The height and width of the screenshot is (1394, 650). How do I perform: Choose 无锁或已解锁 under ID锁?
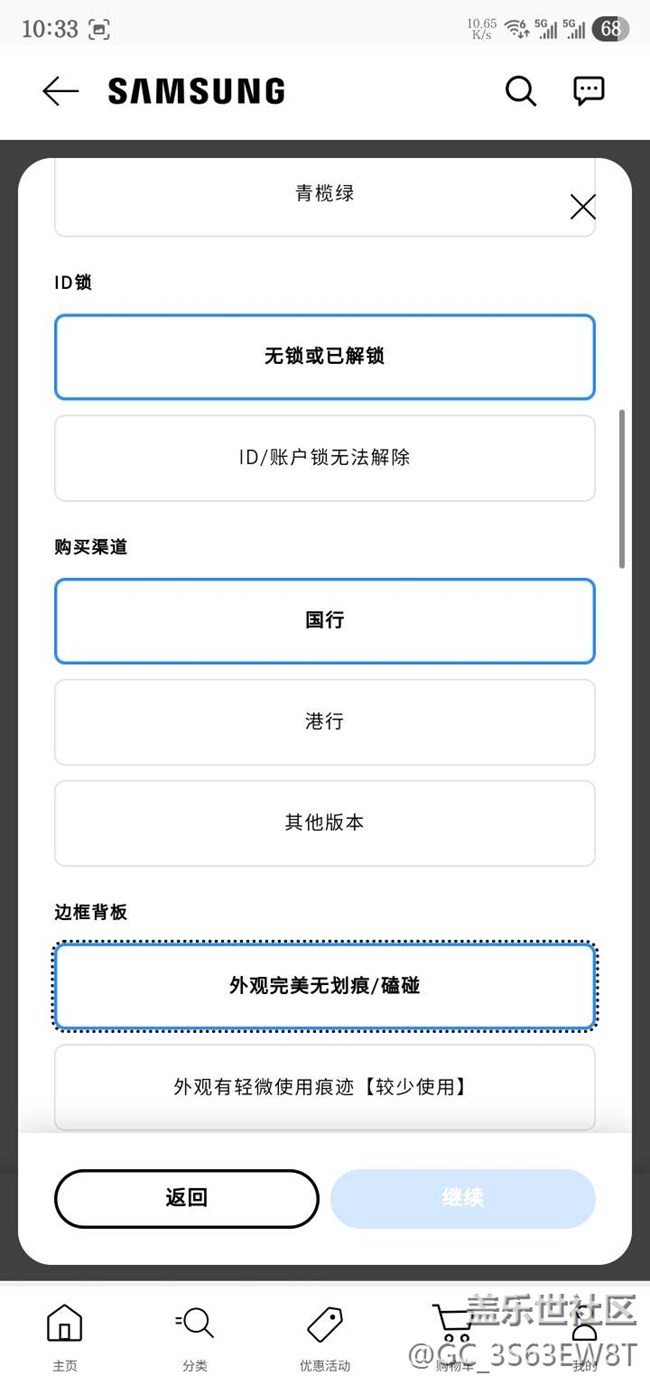coord(325,356)
